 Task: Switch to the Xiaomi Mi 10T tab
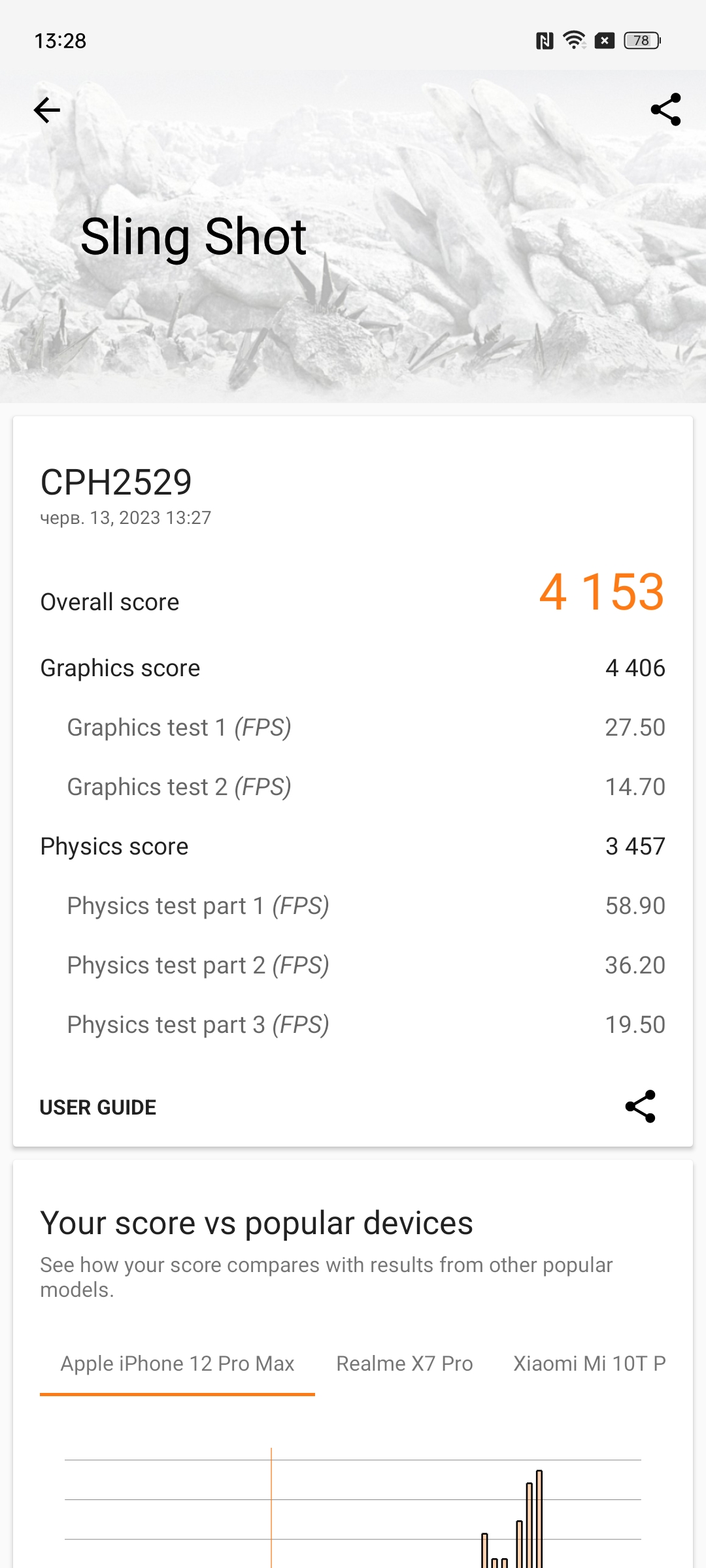point(589,1364)
